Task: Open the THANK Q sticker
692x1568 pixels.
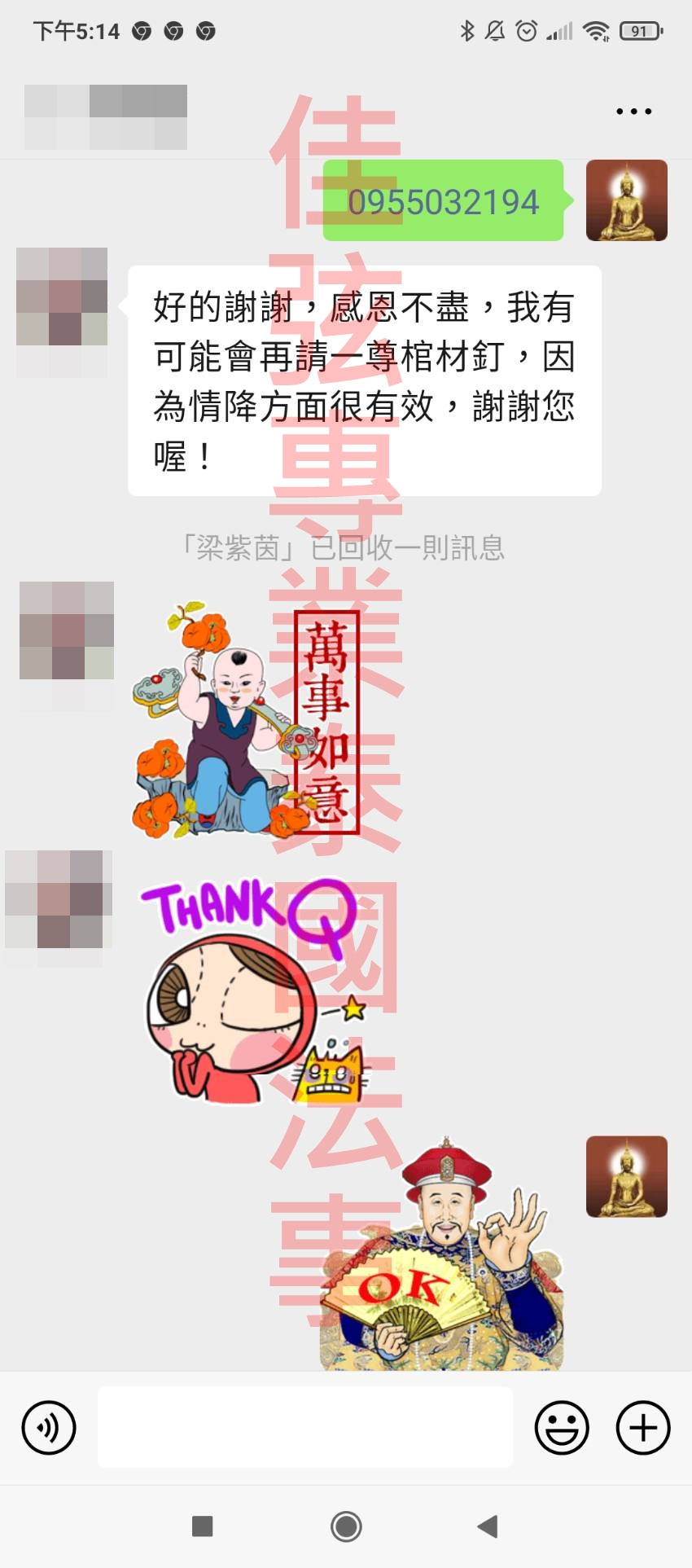Action: coord(254,990)
